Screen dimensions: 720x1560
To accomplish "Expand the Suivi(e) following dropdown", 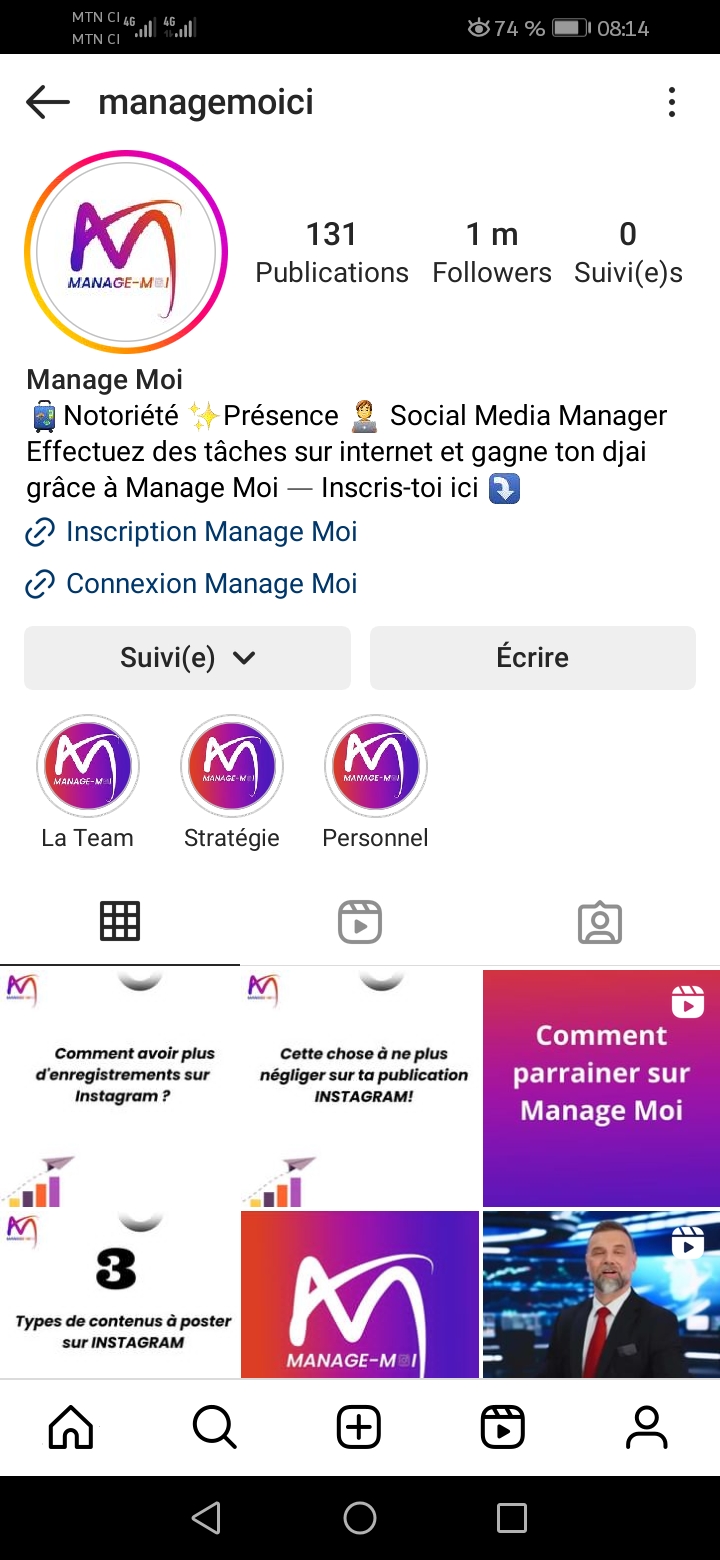I will 187,658.
